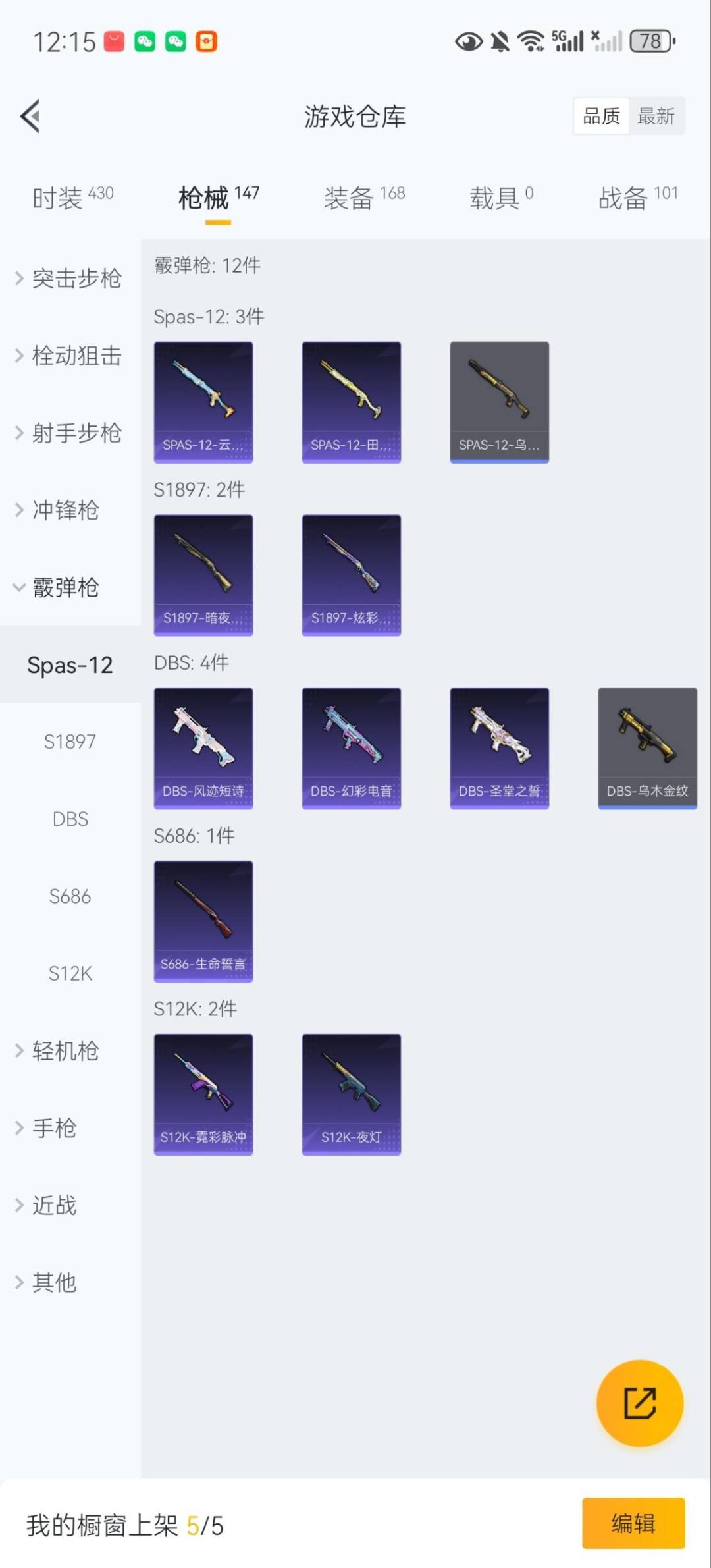This screenshot has height=1568, width=711.
Task: Open the DBS-风迹短诗 skin
Action: coord(203,748)
